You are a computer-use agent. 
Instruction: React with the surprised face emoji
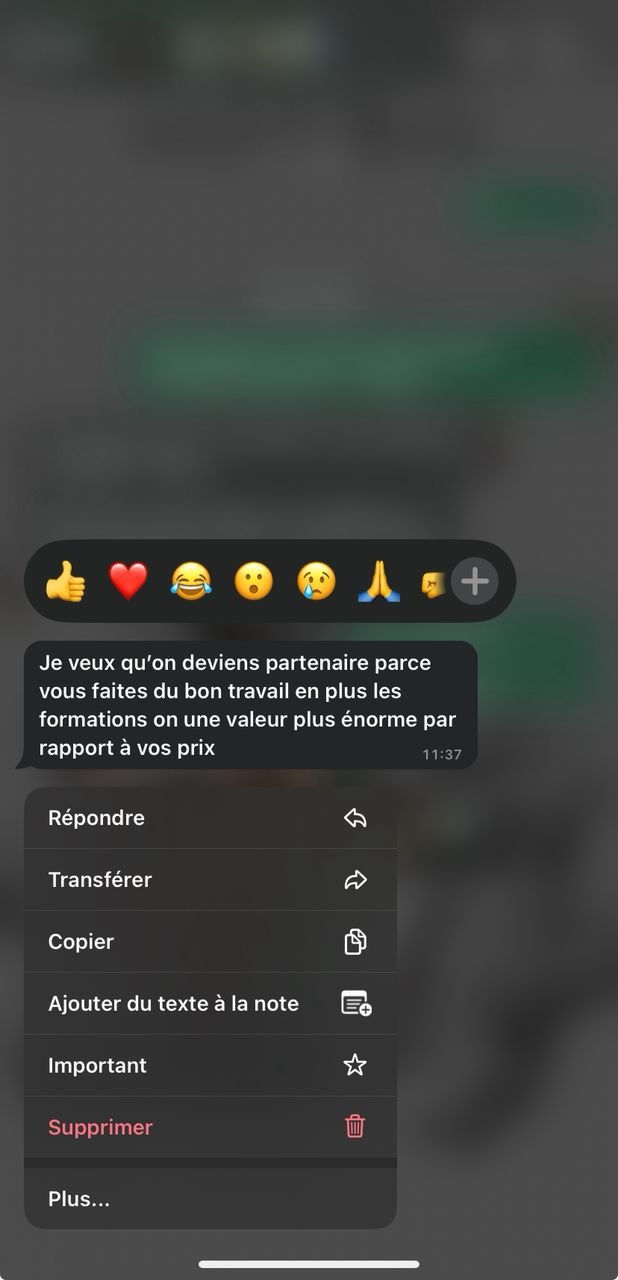pyautogui.click(x=253, y=581)
